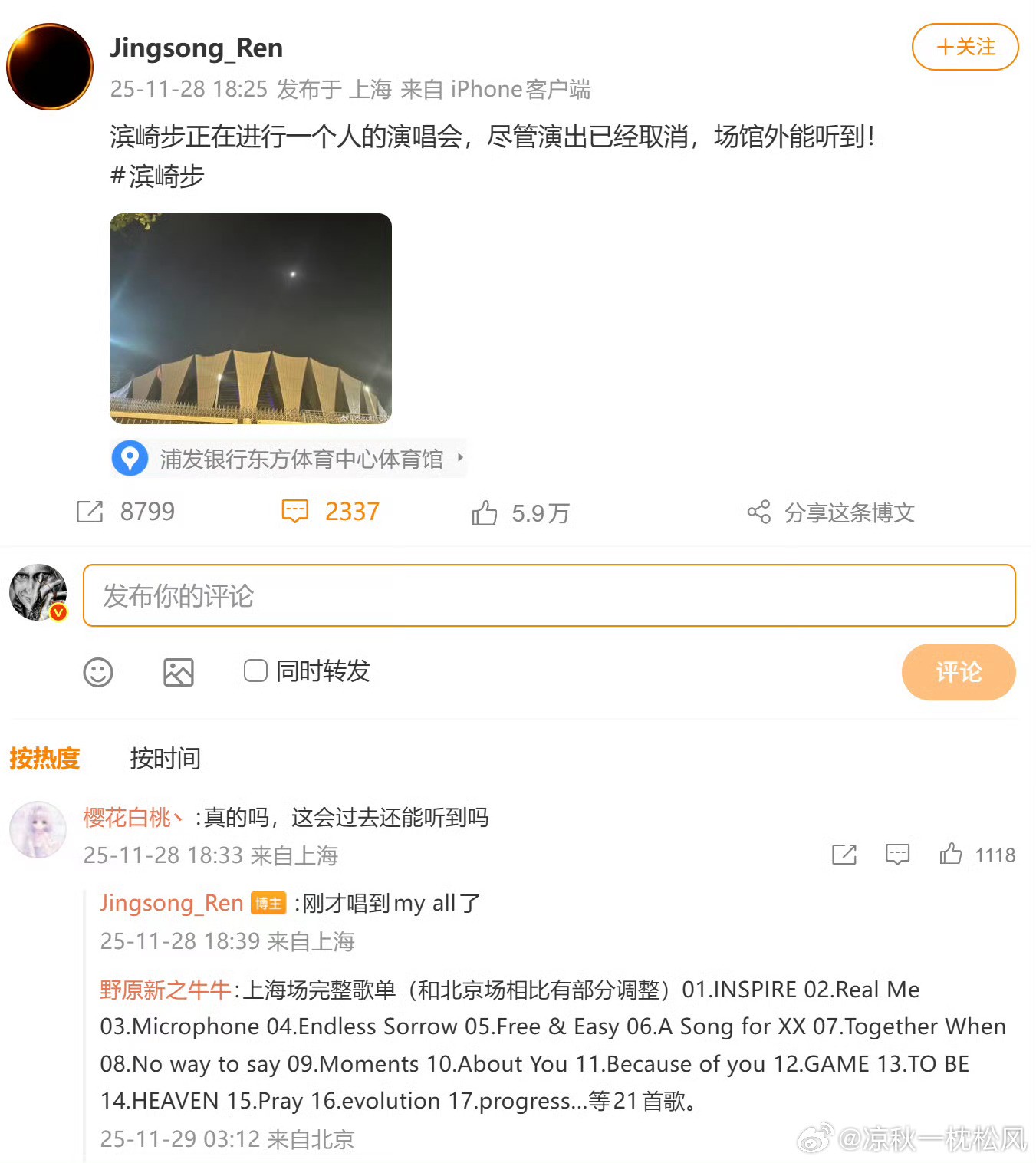Submit with the 评论 button

958,672
